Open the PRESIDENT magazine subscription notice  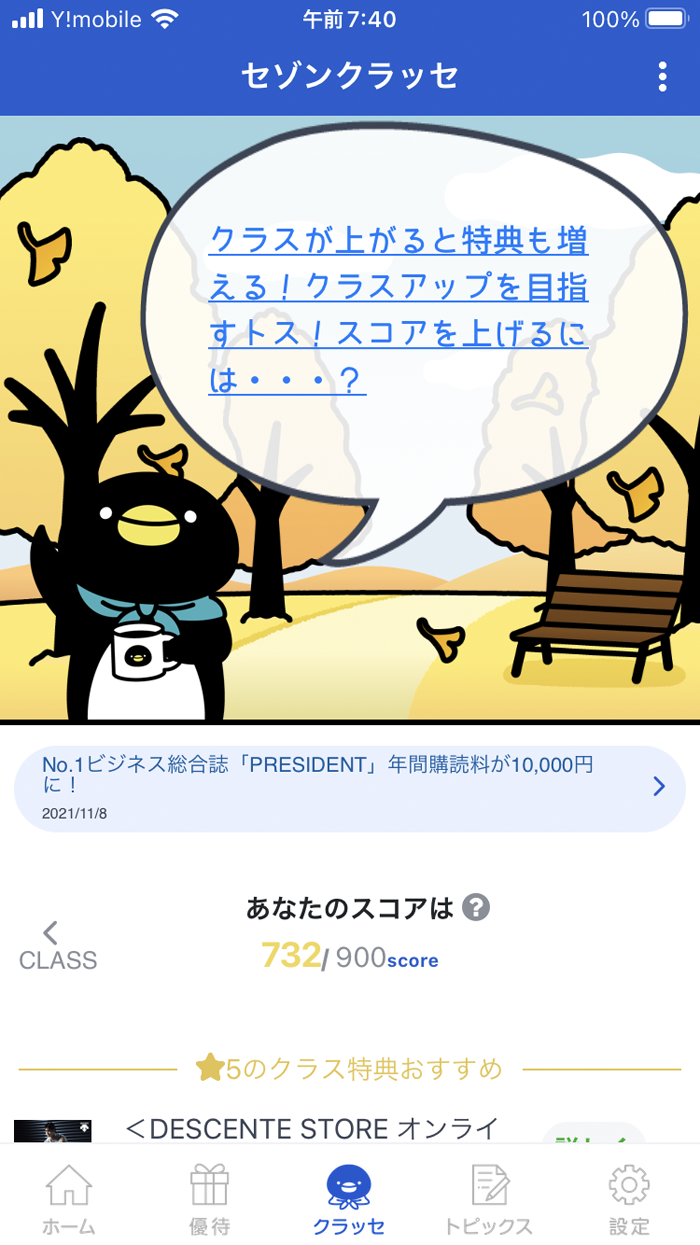click(x=349, y=788)
